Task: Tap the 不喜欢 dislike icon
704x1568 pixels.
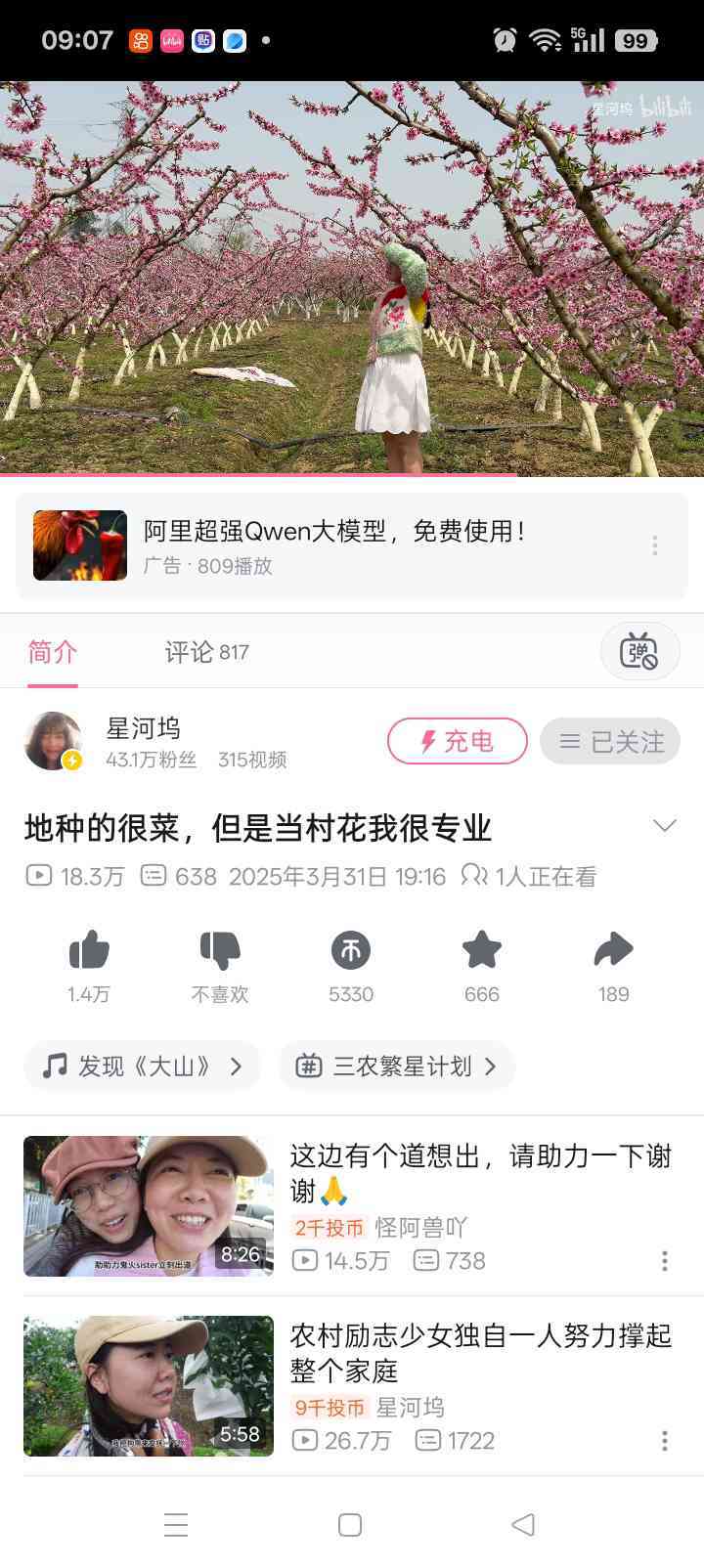Action: coord(220,951)
